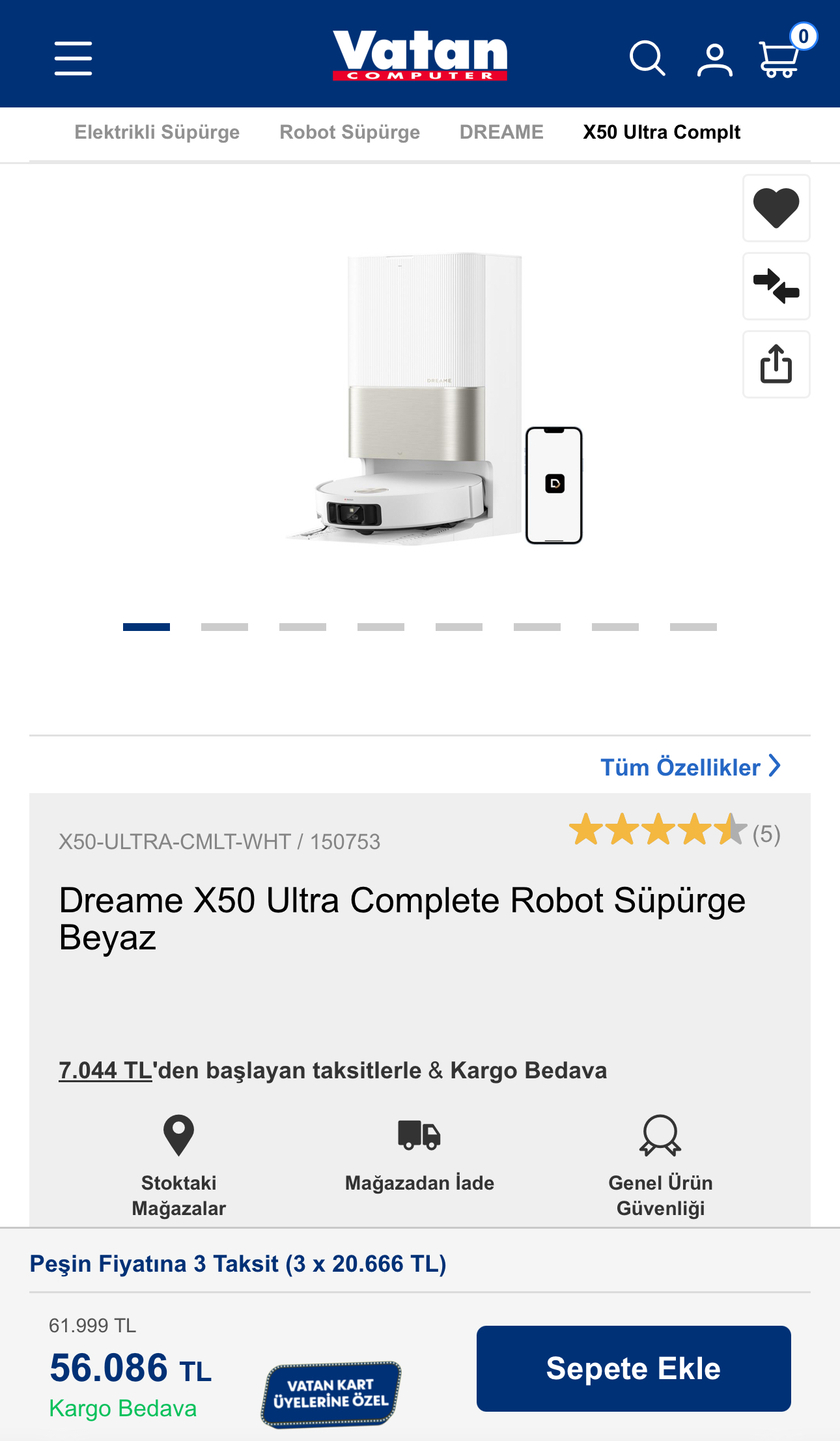The width and height of the screenshot is (840, 1441).
Task: Open the 7.044 TL installment options link
Action: pyautogui.click(x=105, y=1070)
